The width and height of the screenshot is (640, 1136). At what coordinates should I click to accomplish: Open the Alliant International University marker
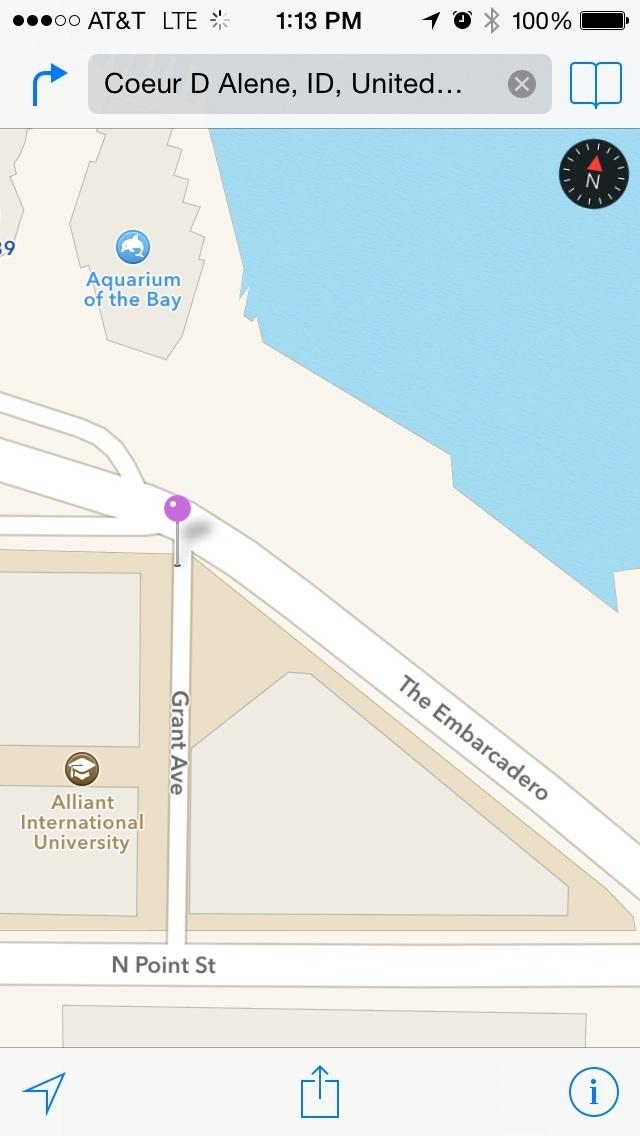coord(82,769)
